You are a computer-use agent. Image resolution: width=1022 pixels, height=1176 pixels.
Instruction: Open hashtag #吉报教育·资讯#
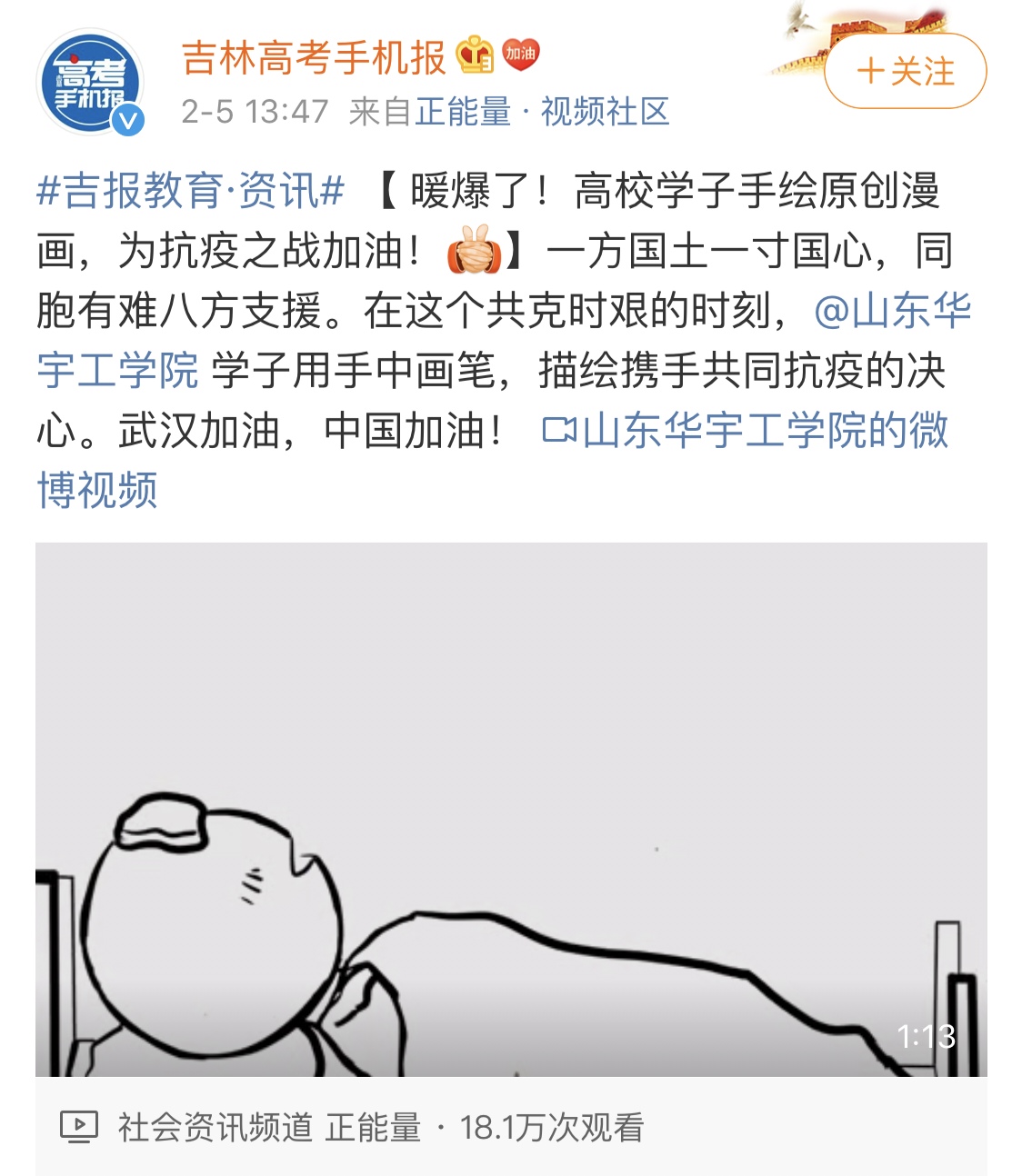(191, 192)
